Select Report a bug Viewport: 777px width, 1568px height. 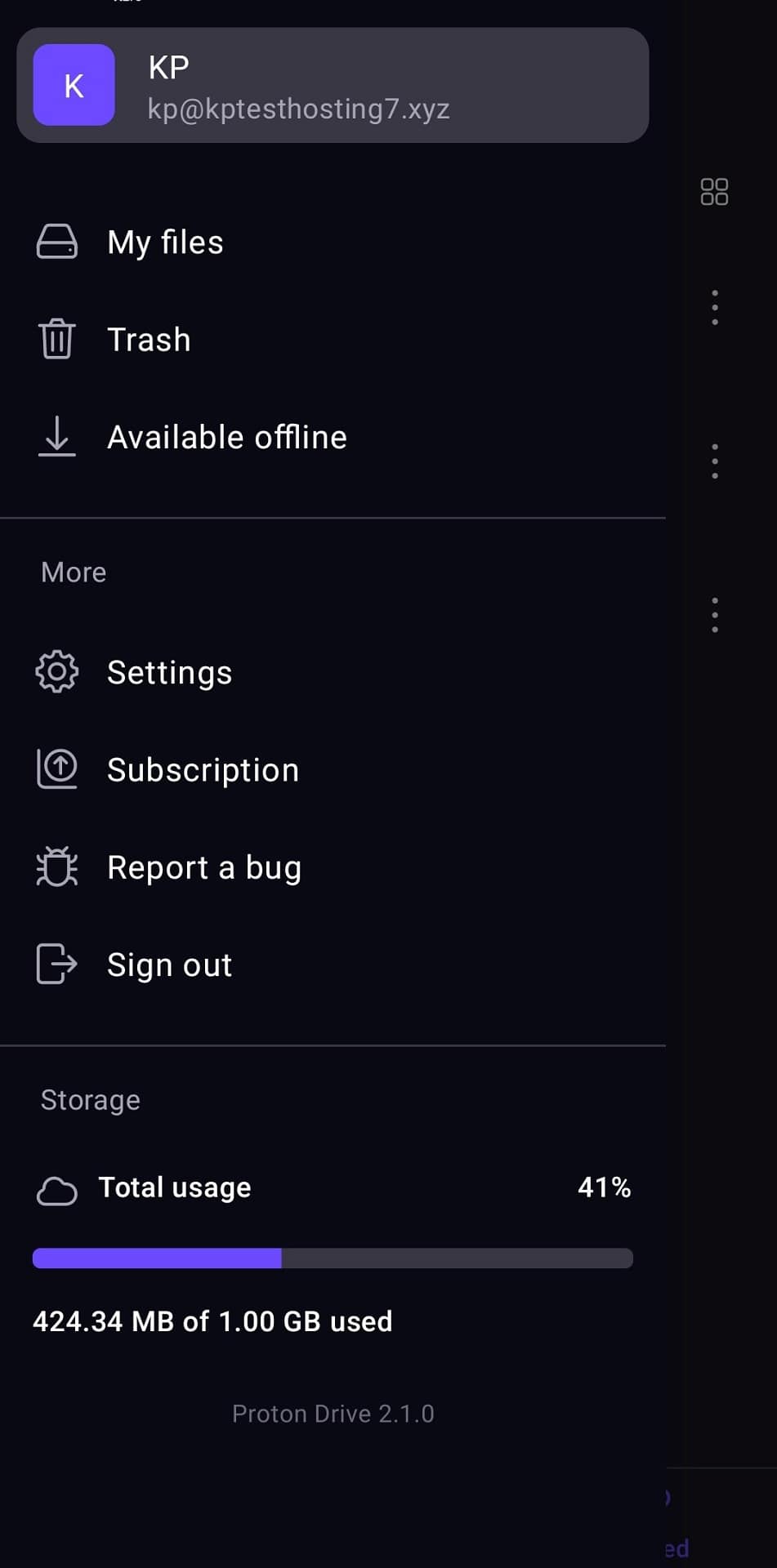coord(204,867)
